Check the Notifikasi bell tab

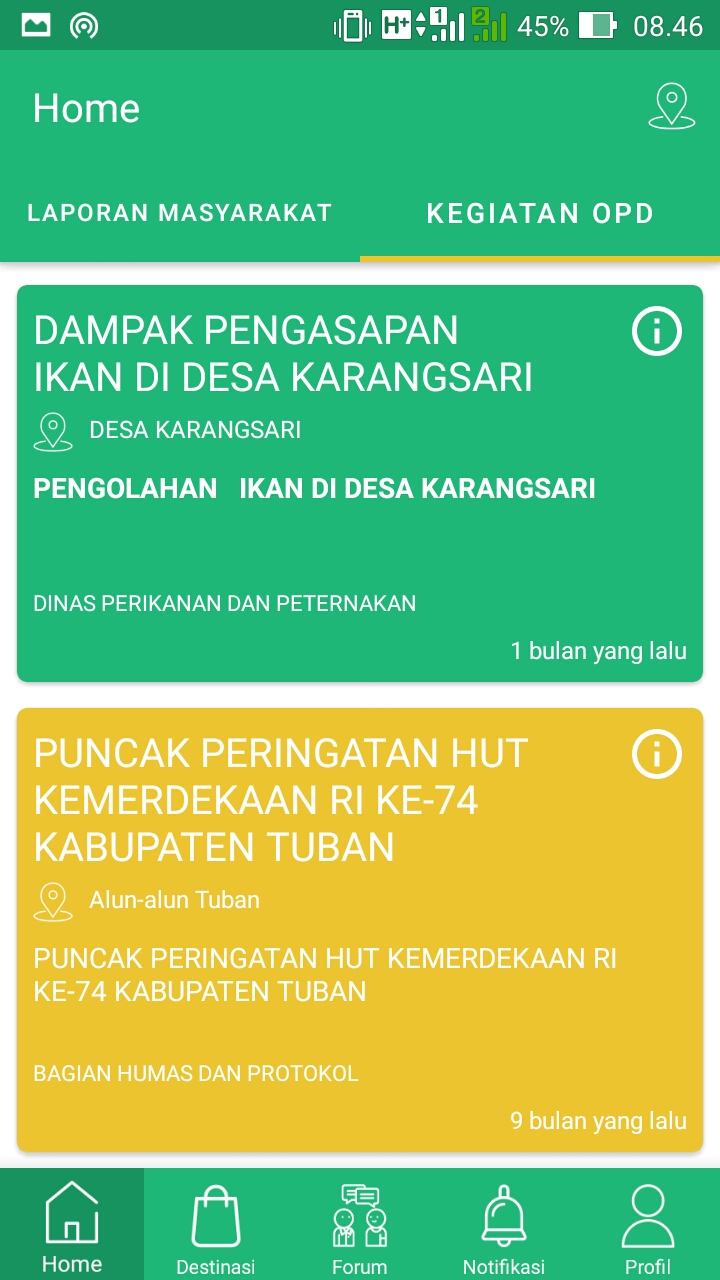coord(504,1224)
